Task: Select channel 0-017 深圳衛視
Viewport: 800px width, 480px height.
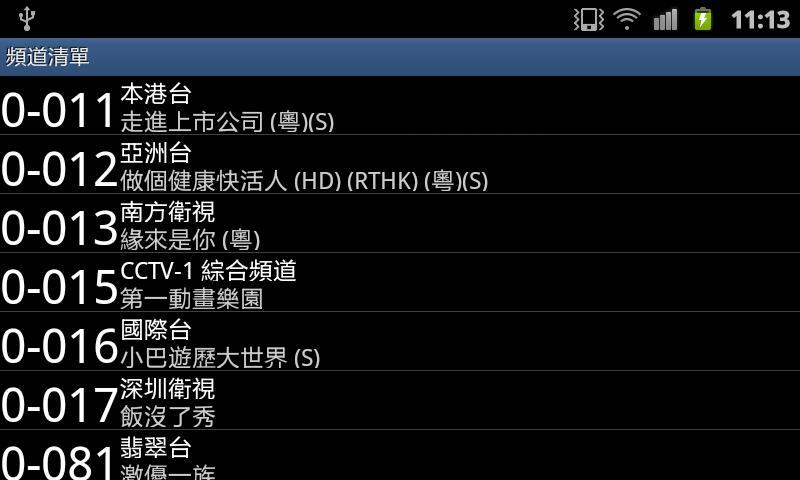Action: point(400,402)
